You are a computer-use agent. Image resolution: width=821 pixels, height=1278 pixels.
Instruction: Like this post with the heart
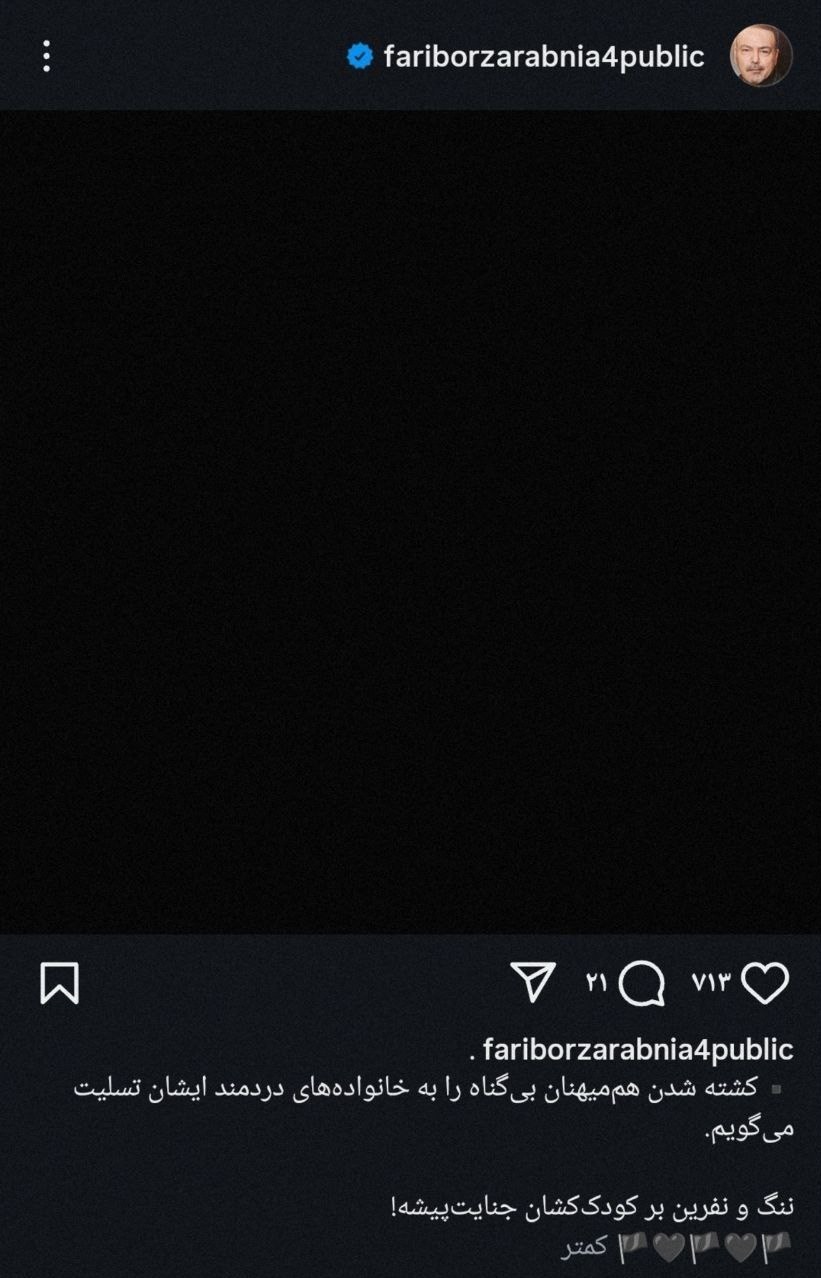click(765, 983)
